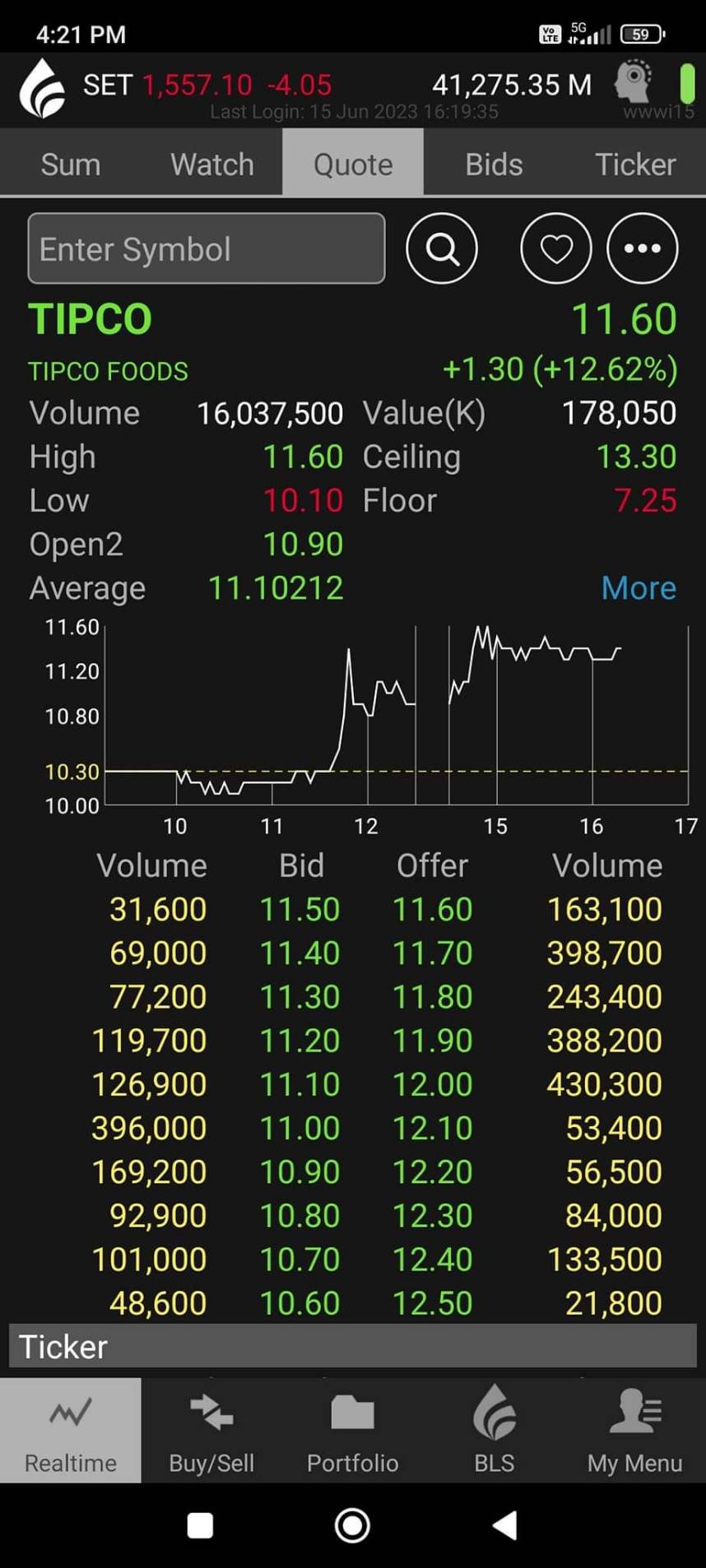Open the Buy/Sell section
Image resolution: width=706 pixels, height=1568 pixels.
click(211, 1432)
